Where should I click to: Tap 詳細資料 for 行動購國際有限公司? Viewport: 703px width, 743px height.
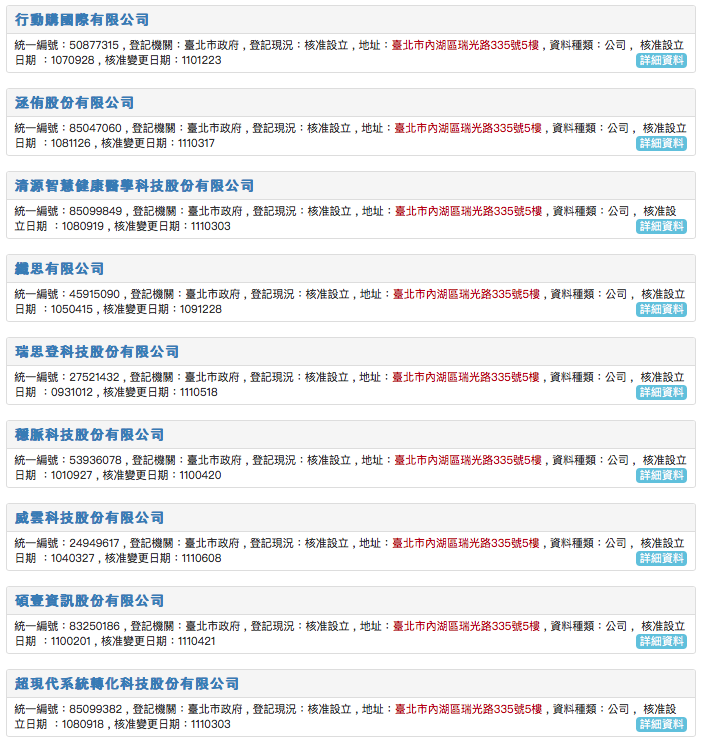click(661, 61)
